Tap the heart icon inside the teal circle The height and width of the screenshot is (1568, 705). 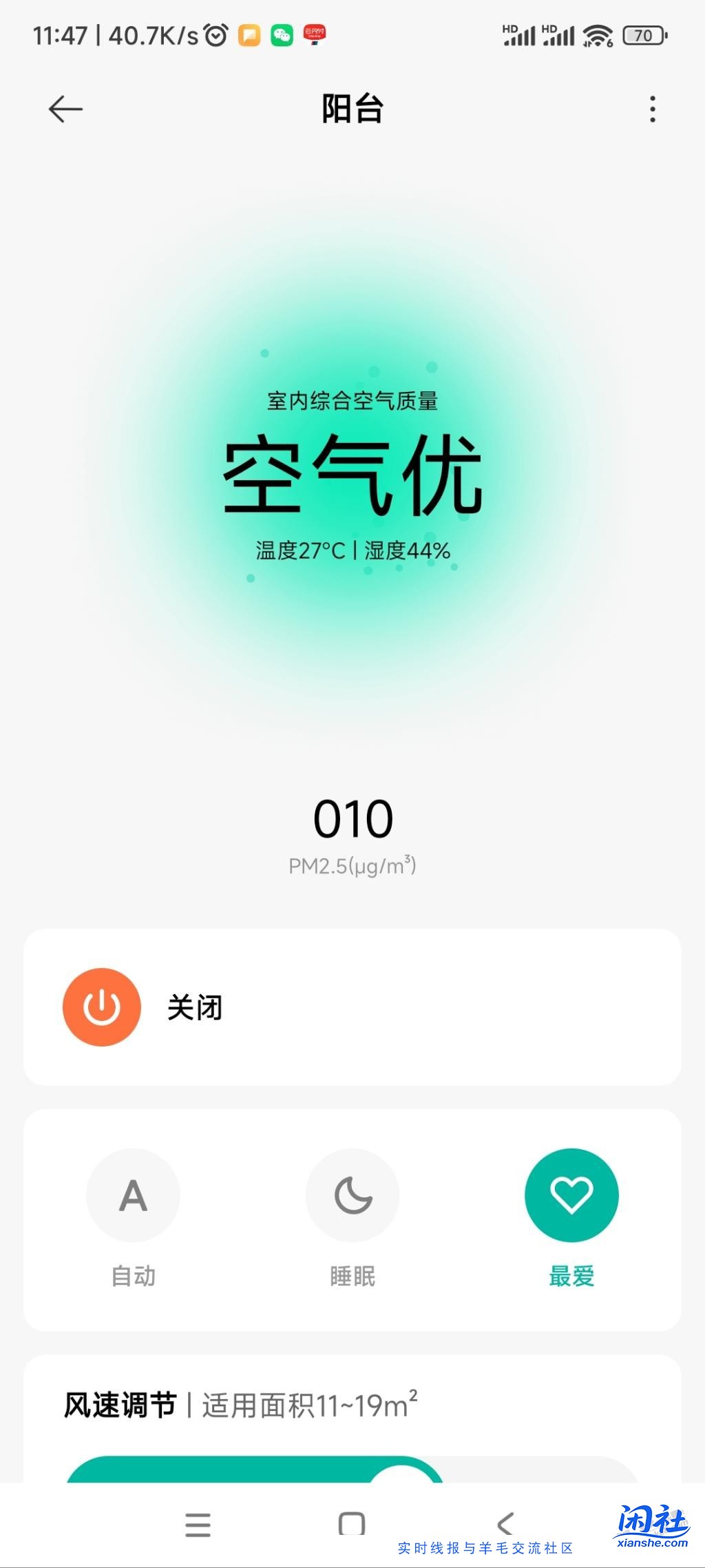pos(571,1196)
